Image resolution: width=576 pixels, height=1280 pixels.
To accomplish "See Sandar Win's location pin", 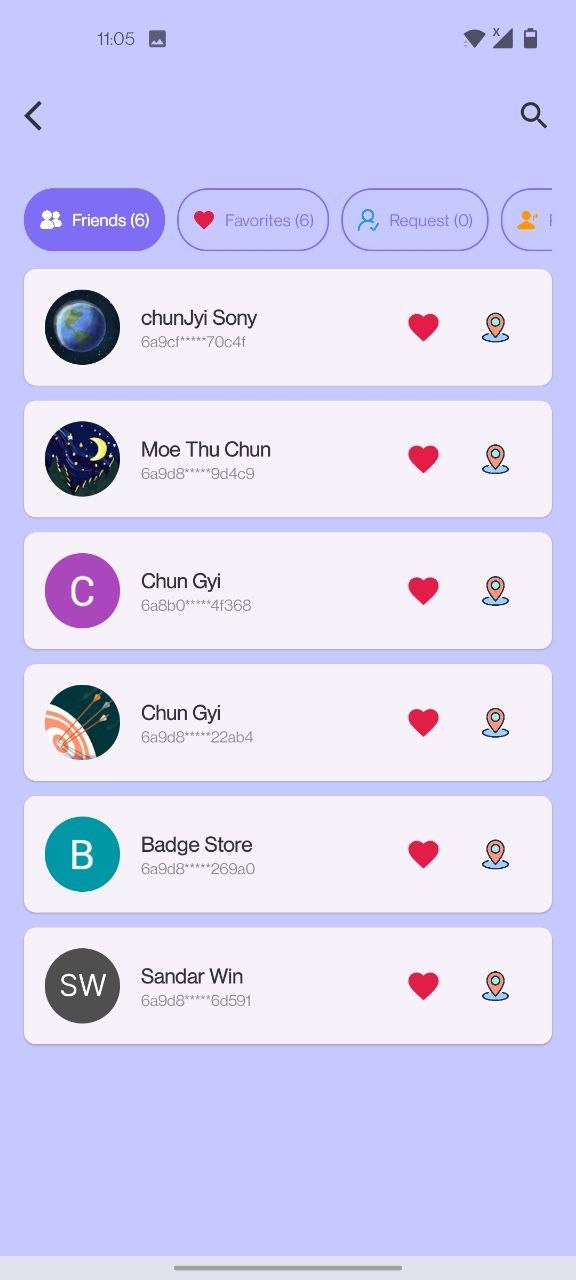I will [495, 986].
